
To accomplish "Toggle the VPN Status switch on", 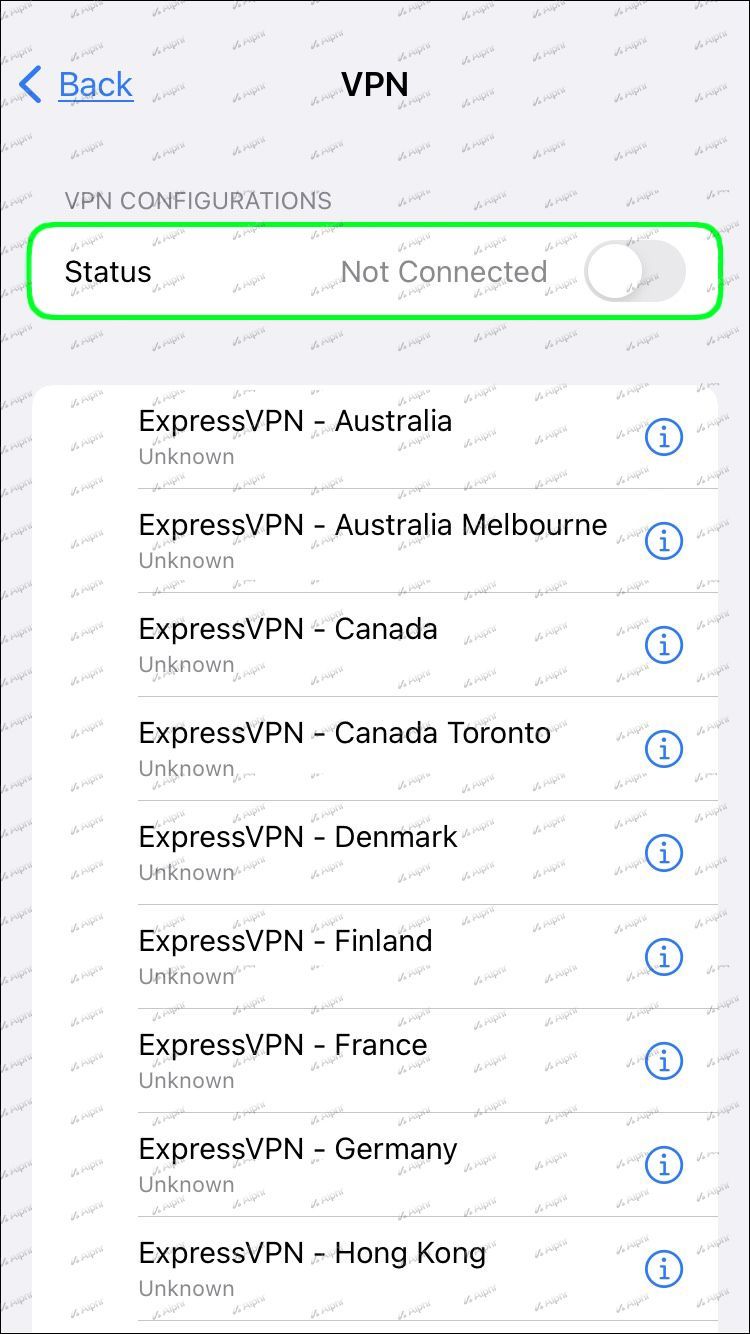I will pos(635,271).
